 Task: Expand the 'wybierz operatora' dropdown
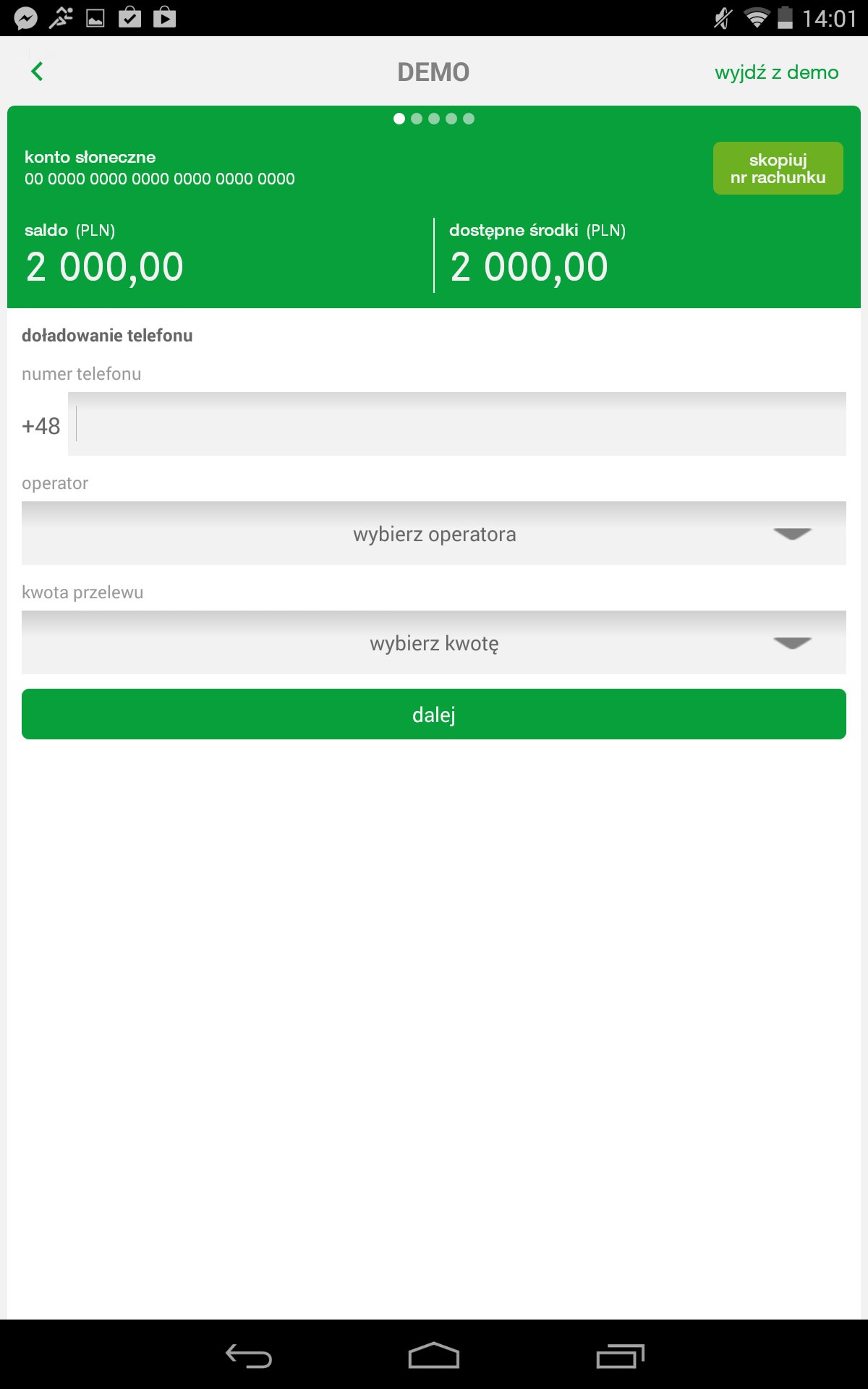pos(434,534)
